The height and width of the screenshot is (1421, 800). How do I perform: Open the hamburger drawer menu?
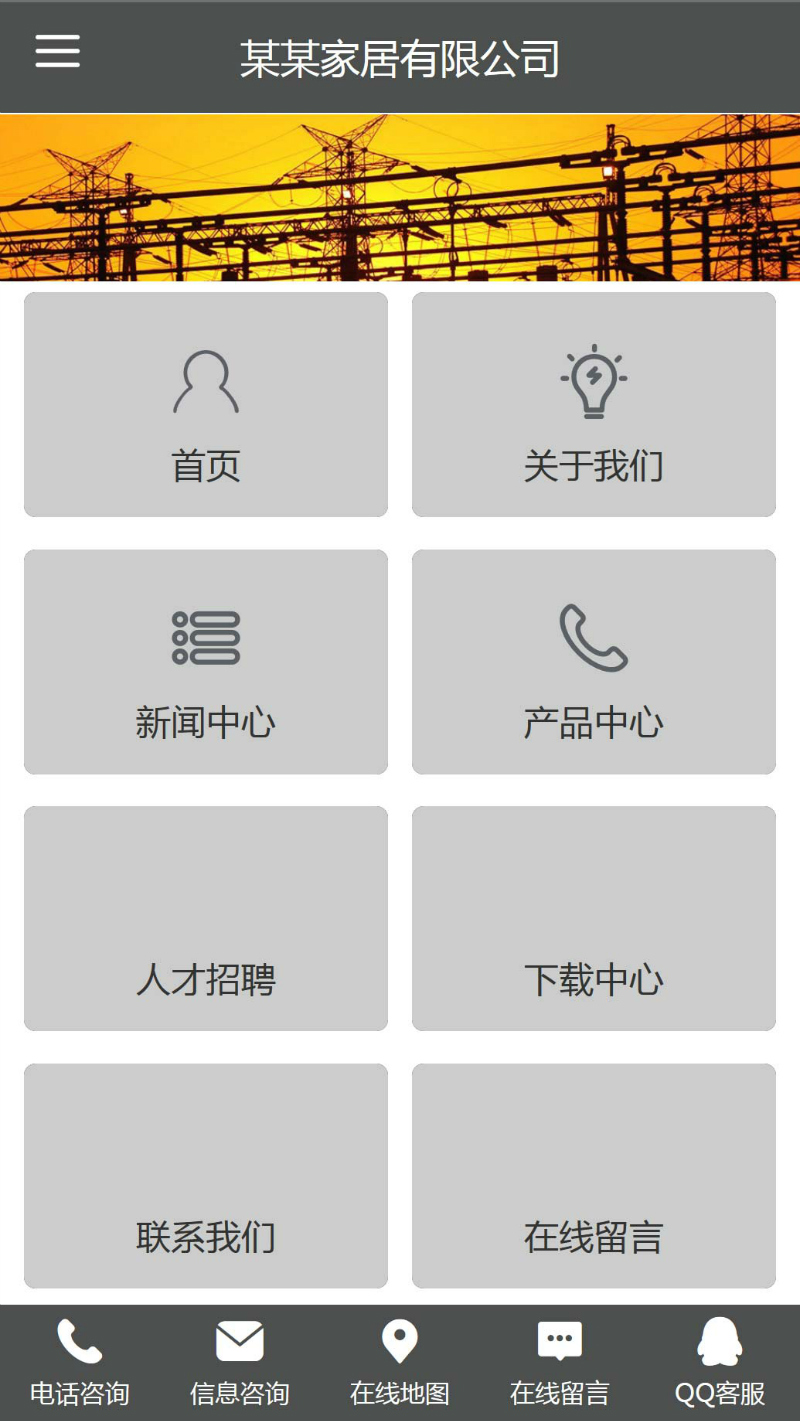[x=57, y=51]
